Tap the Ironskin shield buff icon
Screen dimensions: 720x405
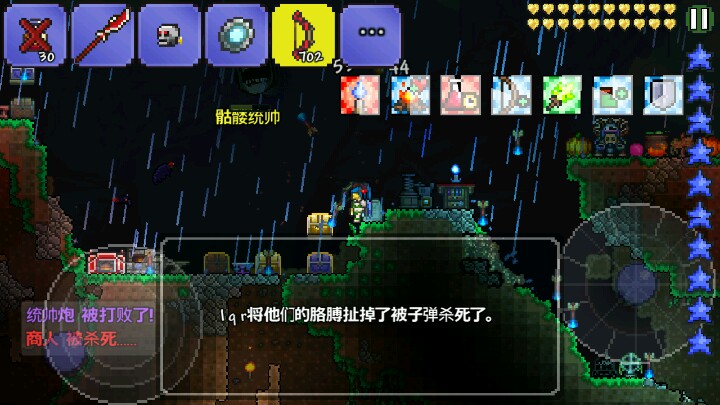click(x=662, y=95)
